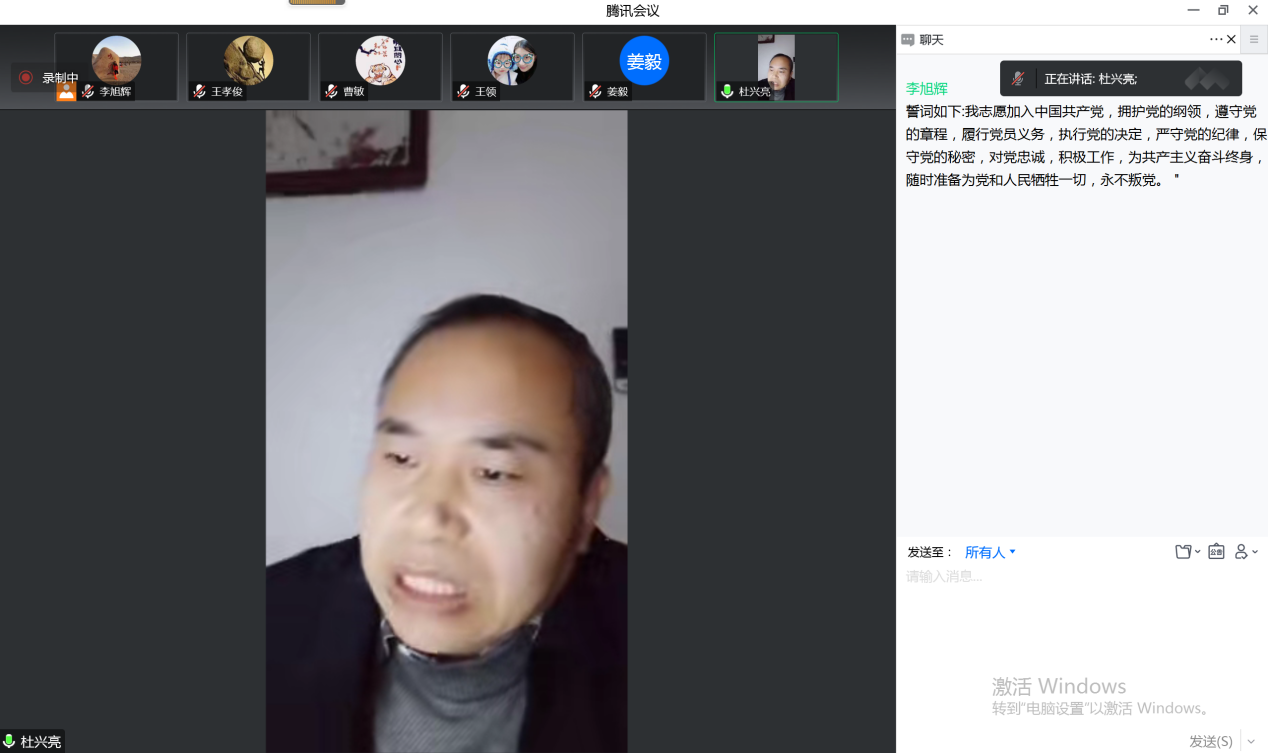Open the chat permission person icon
The height and width of the screenshot is (753, 1268).
point(1245,552)
